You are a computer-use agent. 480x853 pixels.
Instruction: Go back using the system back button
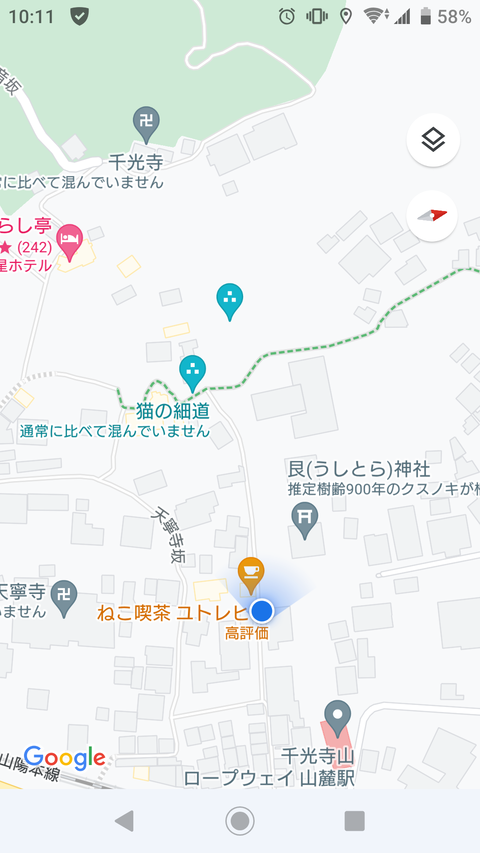(124, 820)
